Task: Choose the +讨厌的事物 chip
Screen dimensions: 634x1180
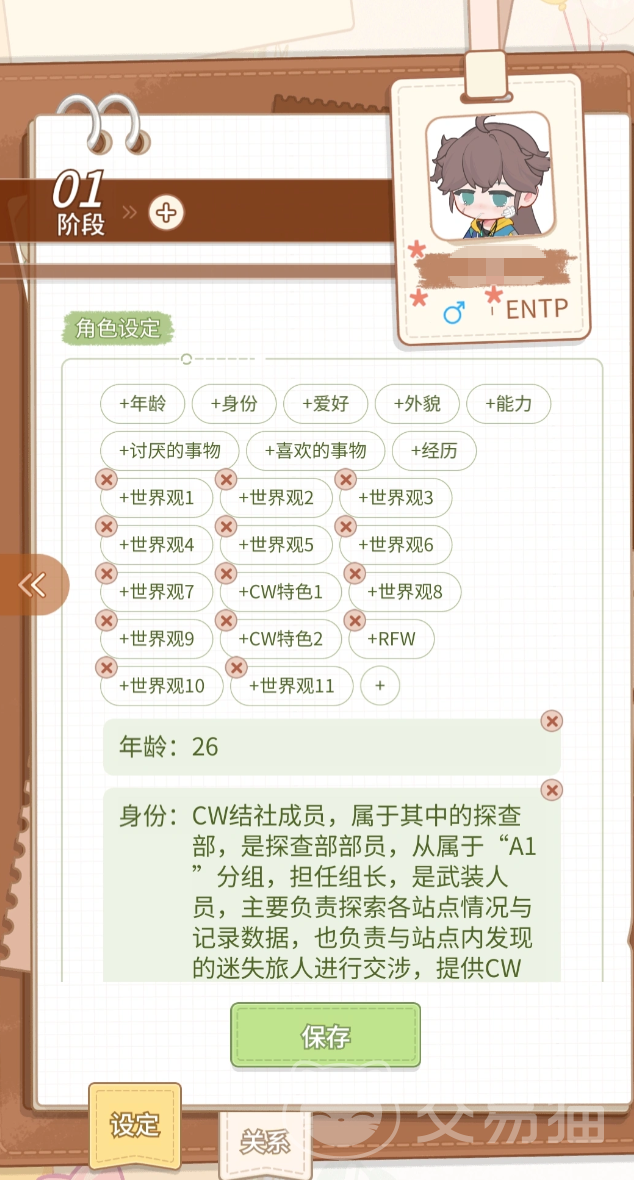Action: coord(170,451)
